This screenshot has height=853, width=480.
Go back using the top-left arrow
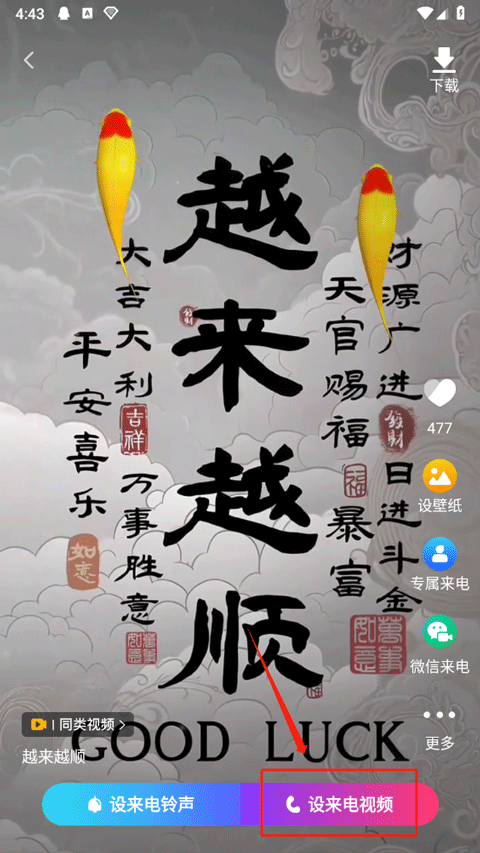pos(29,60)
